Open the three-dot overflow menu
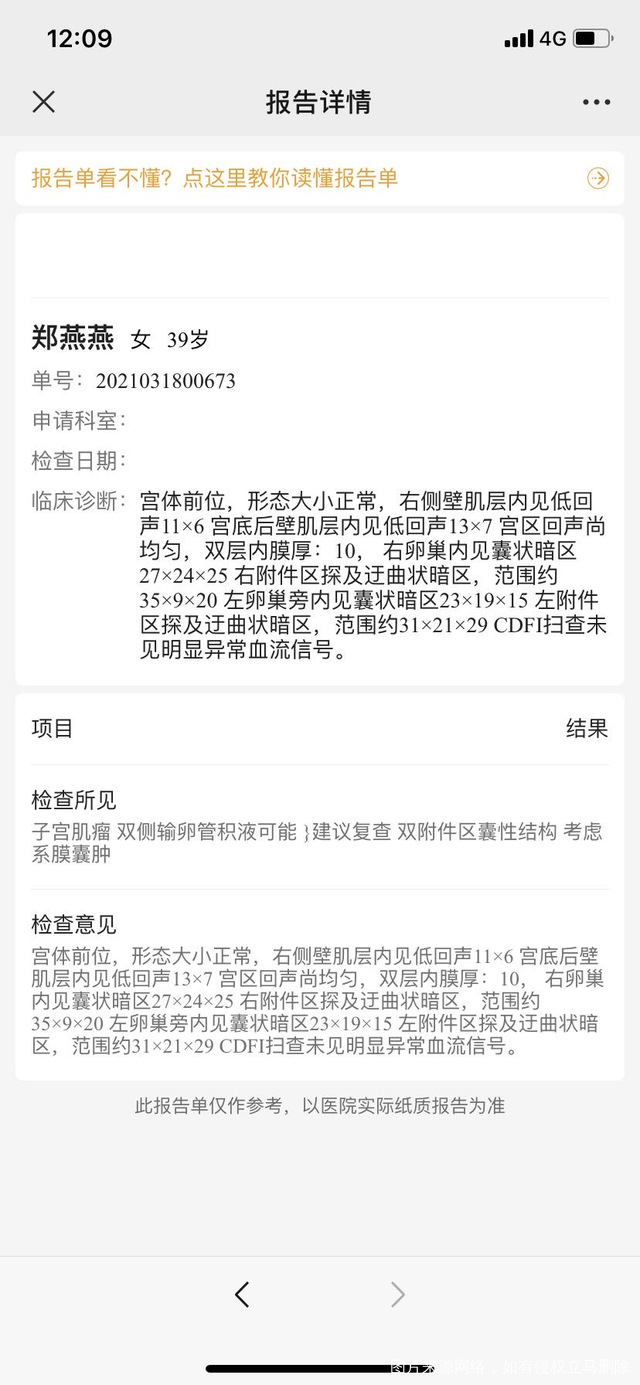This screenshot has width=640, height=1385. [596, 102]
